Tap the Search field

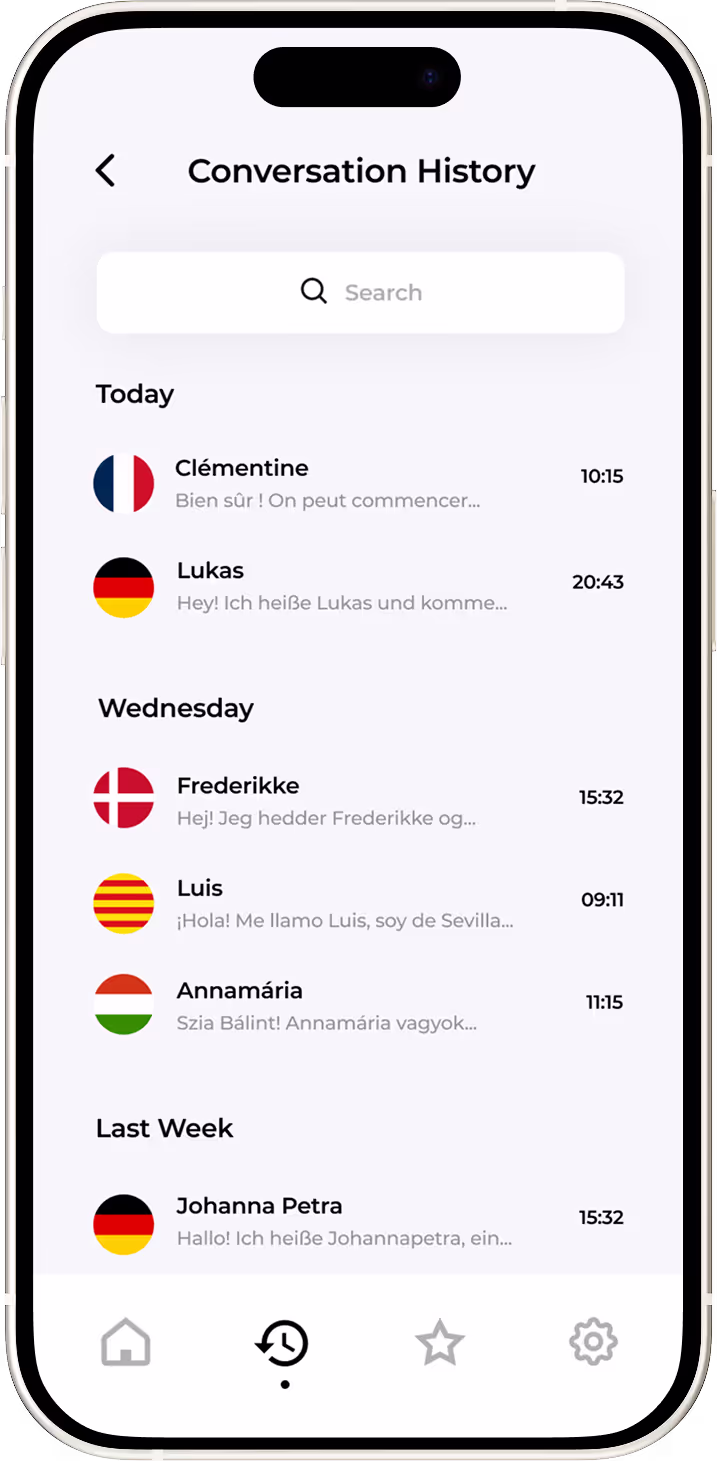[x=360, y=292]
